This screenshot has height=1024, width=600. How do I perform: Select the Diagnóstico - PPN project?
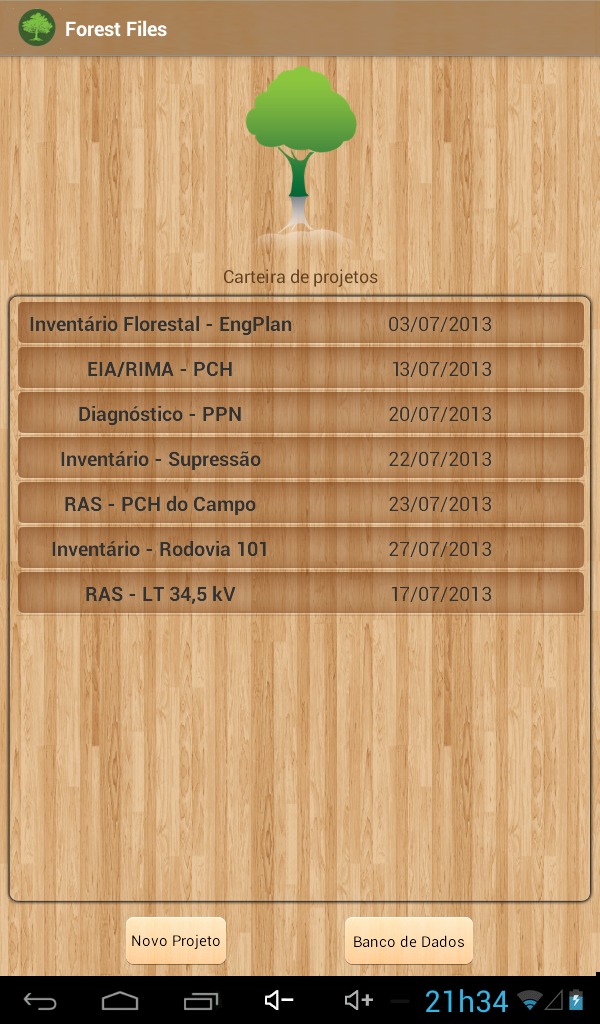[300, 413]
